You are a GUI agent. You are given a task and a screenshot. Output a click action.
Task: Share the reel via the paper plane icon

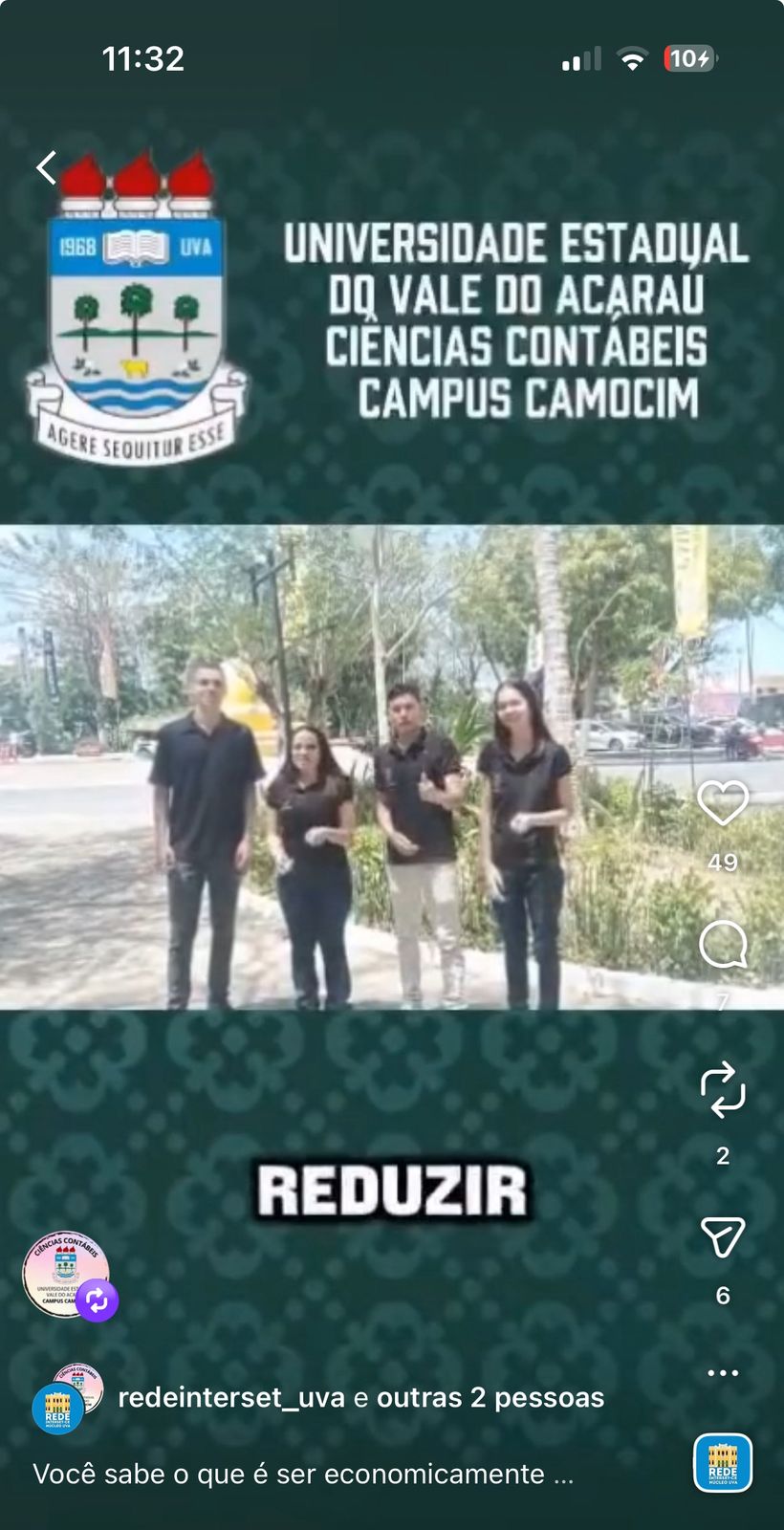[723, 1237]
